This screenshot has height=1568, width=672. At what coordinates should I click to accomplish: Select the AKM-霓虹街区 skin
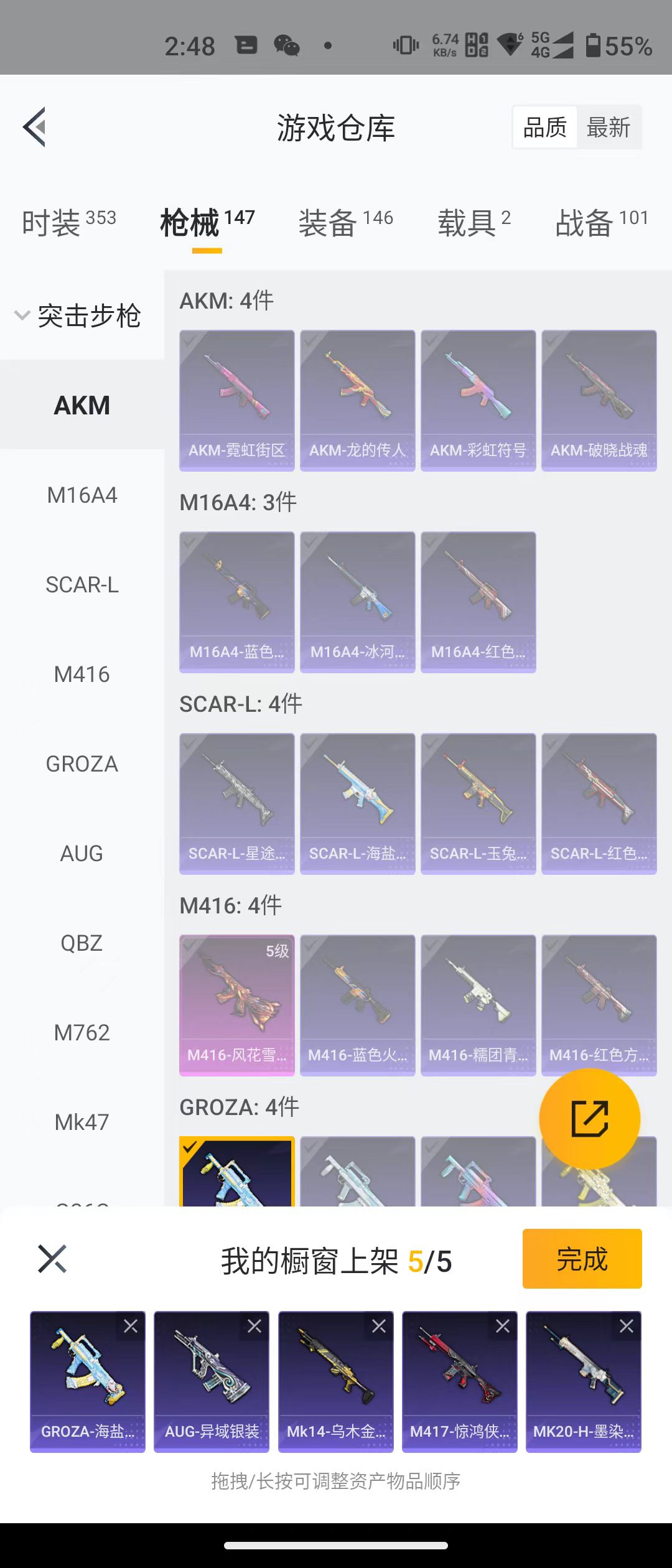[236, 399]
